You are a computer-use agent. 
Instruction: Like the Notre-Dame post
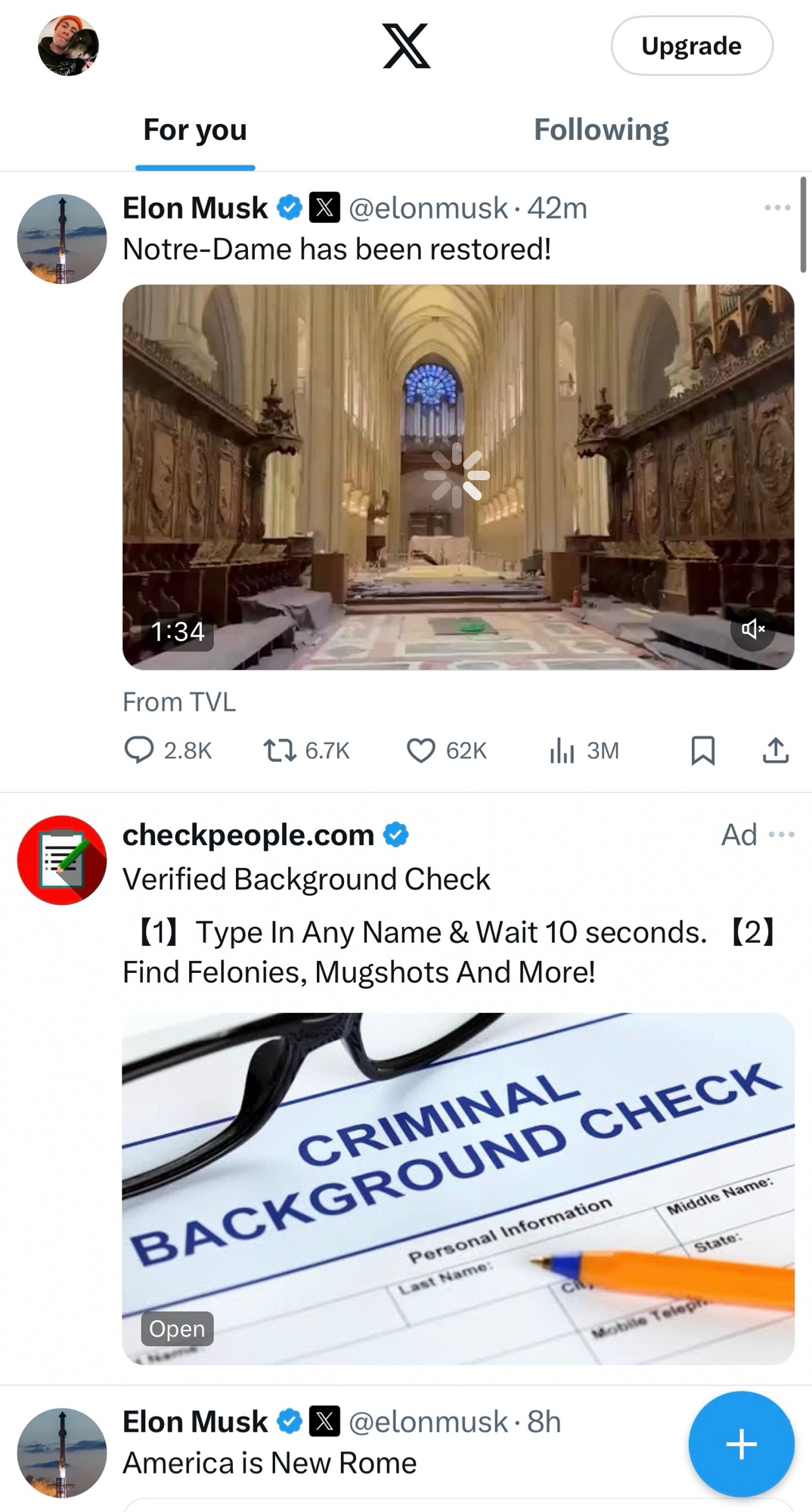click(x=421, y=750)
